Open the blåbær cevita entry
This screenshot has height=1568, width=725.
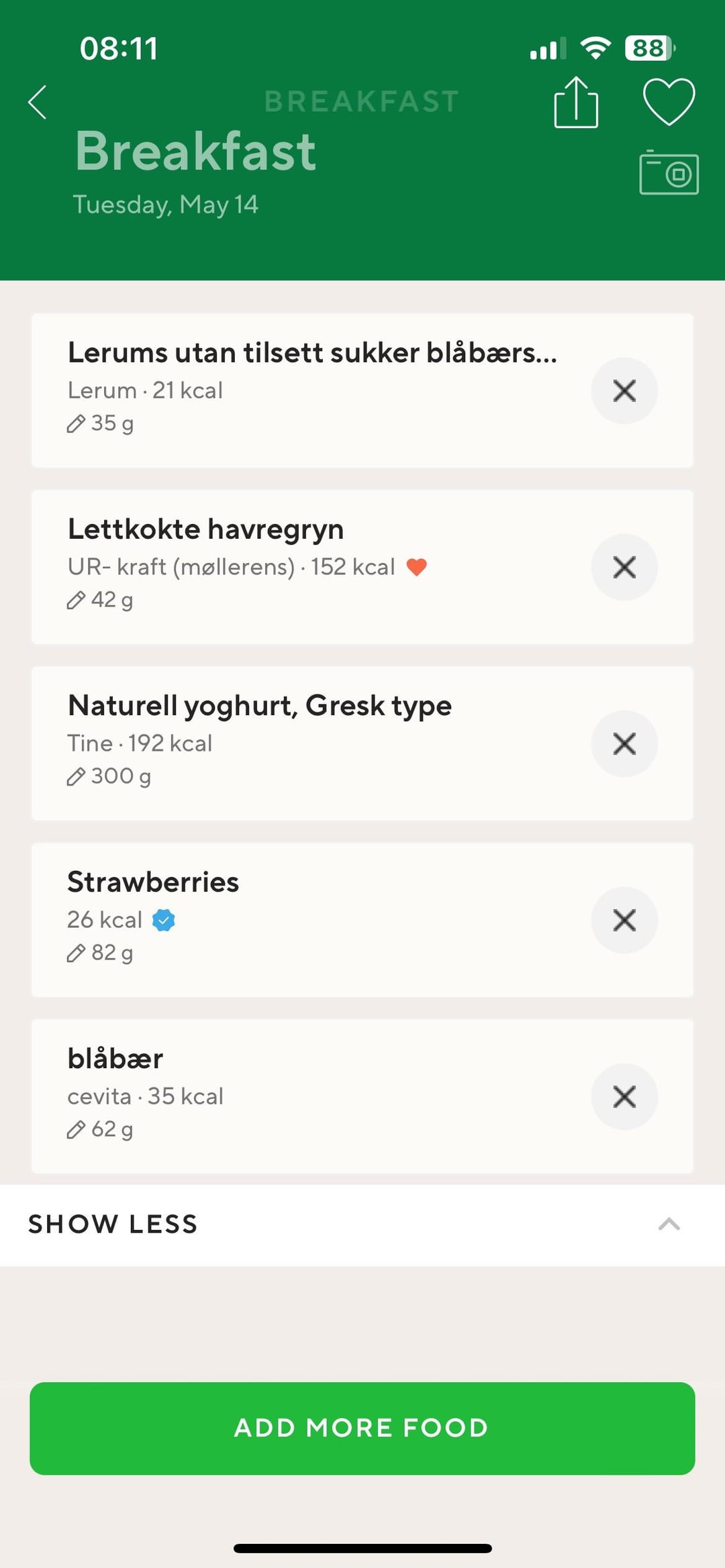click(309, 1096)
